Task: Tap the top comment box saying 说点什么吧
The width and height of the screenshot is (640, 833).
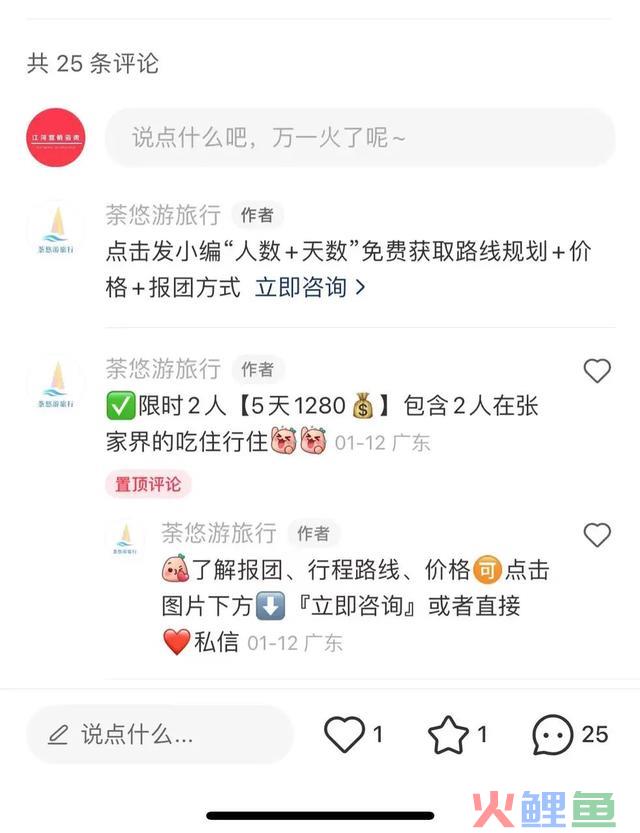Action: click(x=359, y=138)
